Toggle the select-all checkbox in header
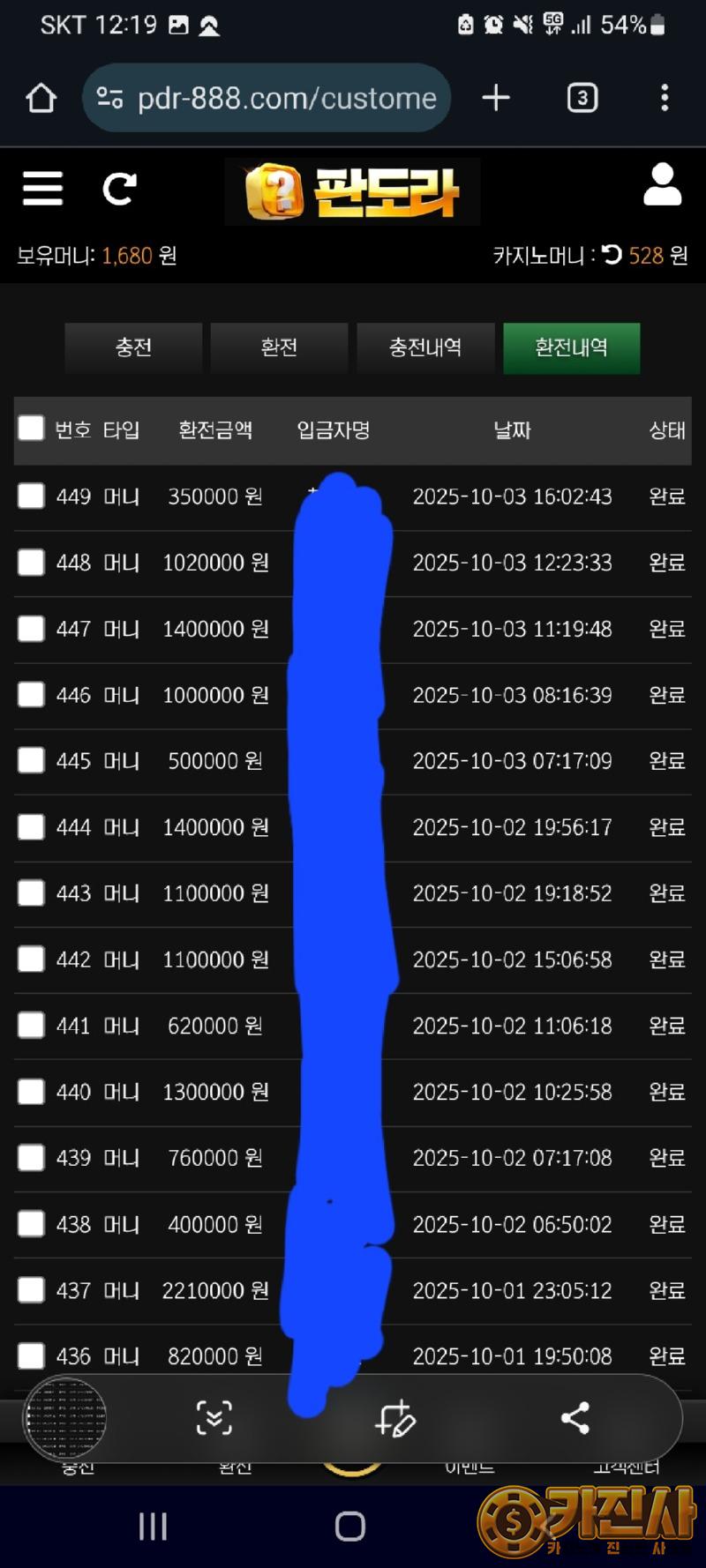 point(31,429)
